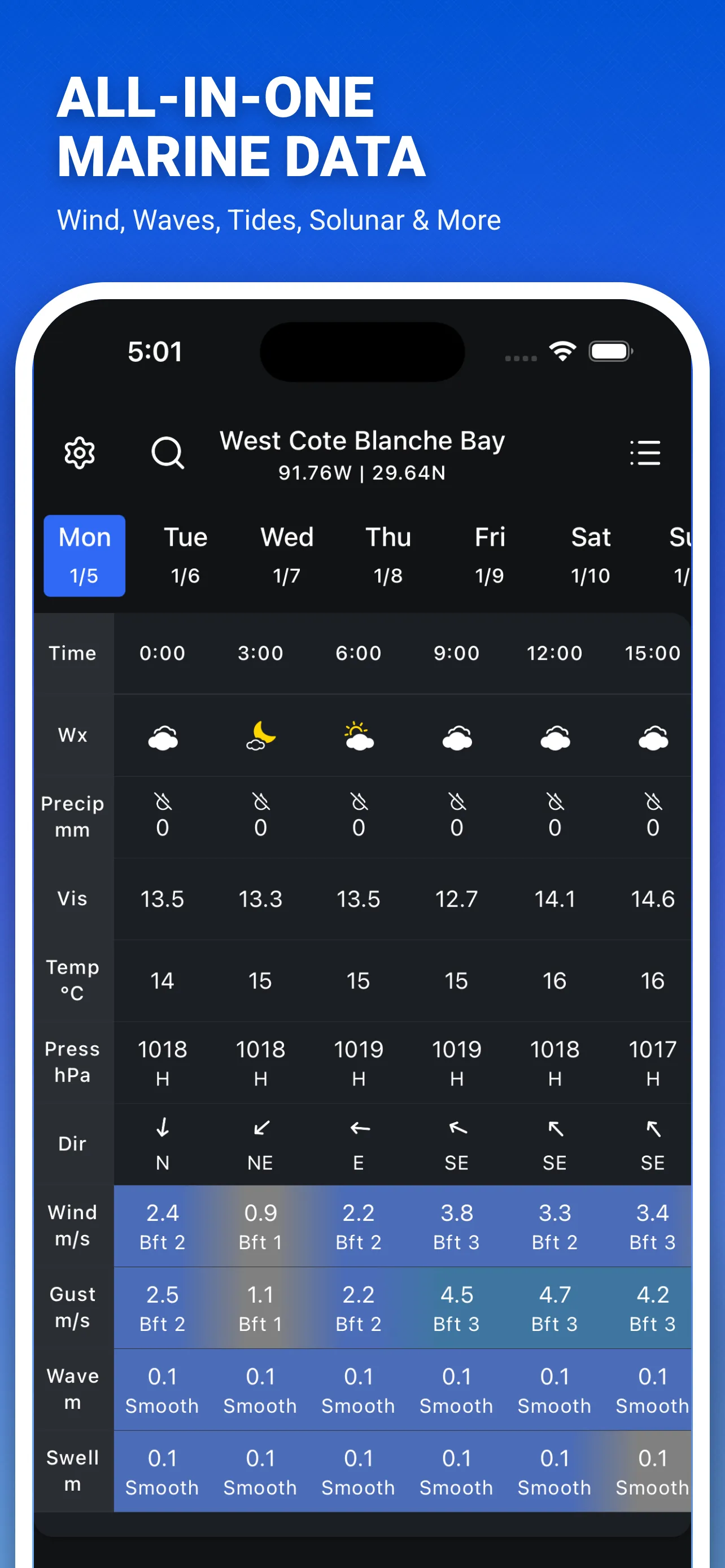Screen dimensions: 725x1568
Task: Tap the West Cote Blanche Bay location title
Action: 361,441
